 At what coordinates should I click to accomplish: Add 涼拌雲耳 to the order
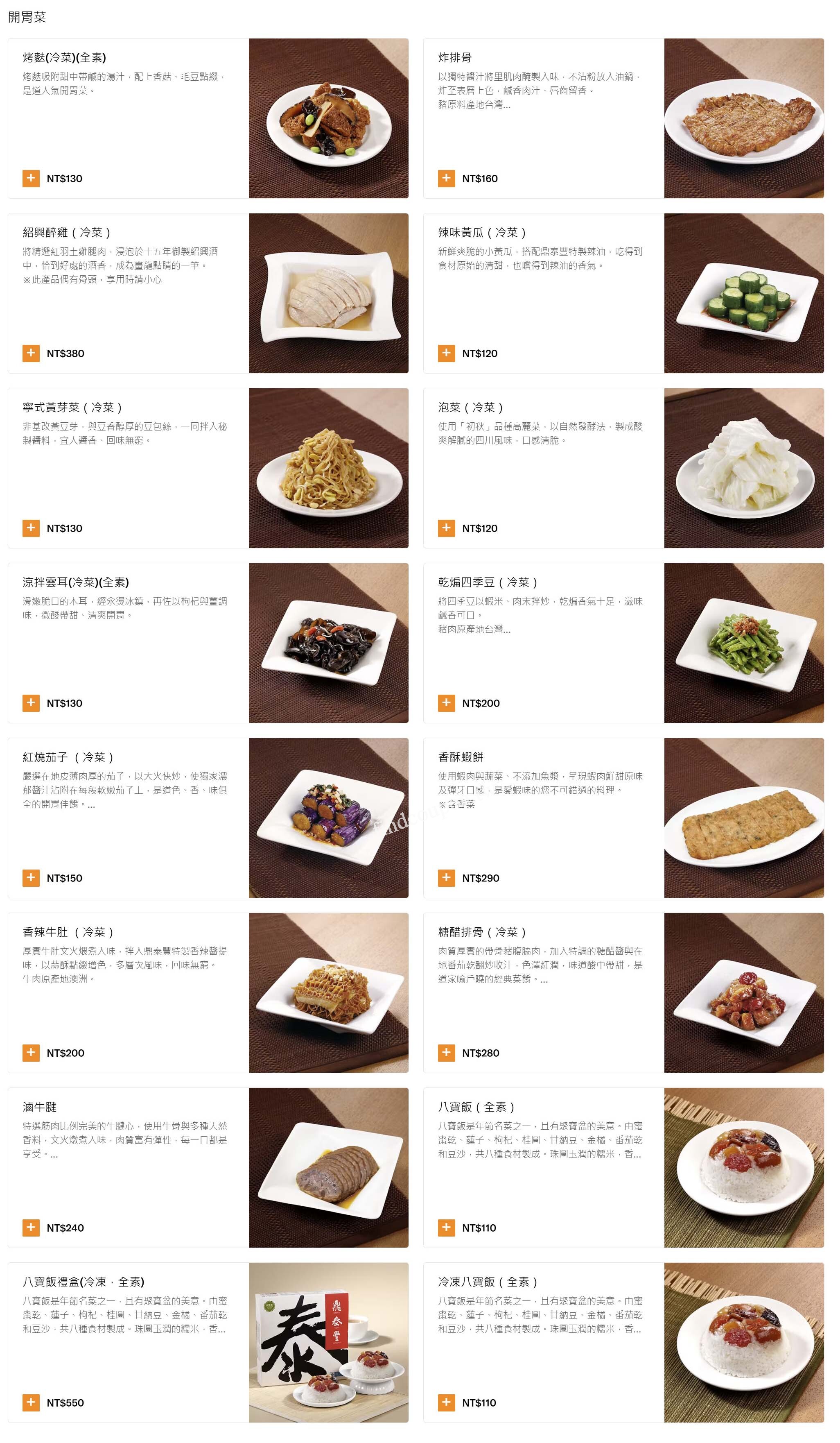click(x=31, y=702)
